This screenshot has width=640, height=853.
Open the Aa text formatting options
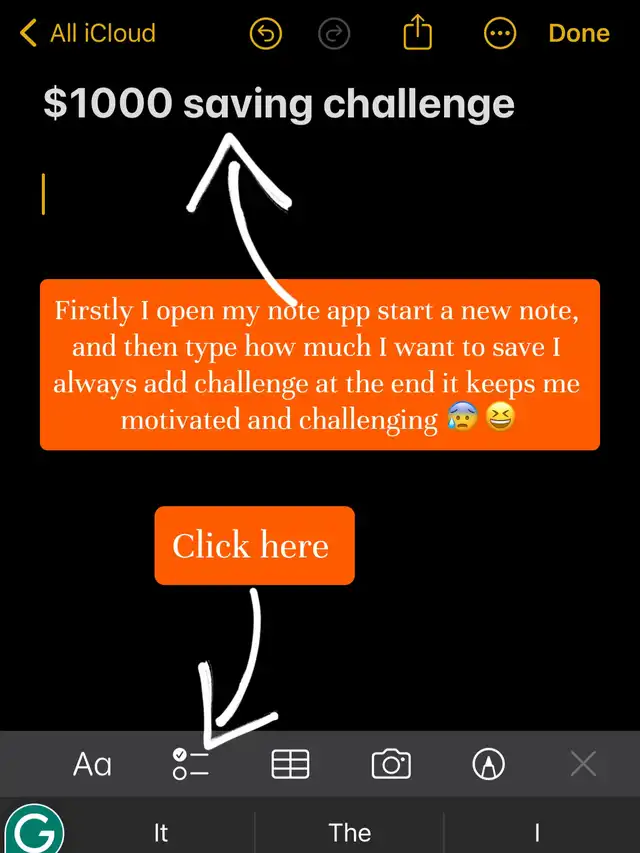92,765
